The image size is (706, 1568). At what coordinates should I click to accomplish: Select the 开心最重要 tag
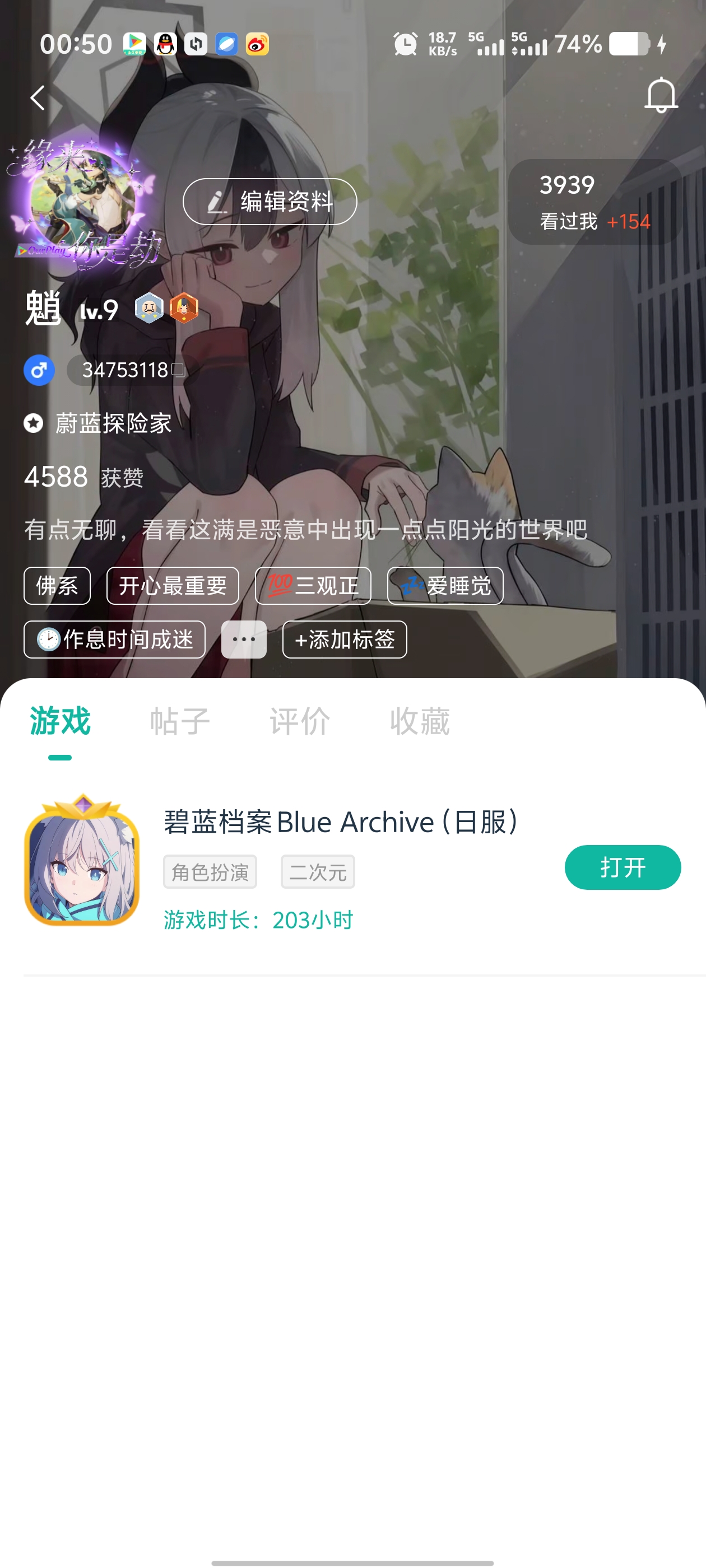tap(173, 586)
